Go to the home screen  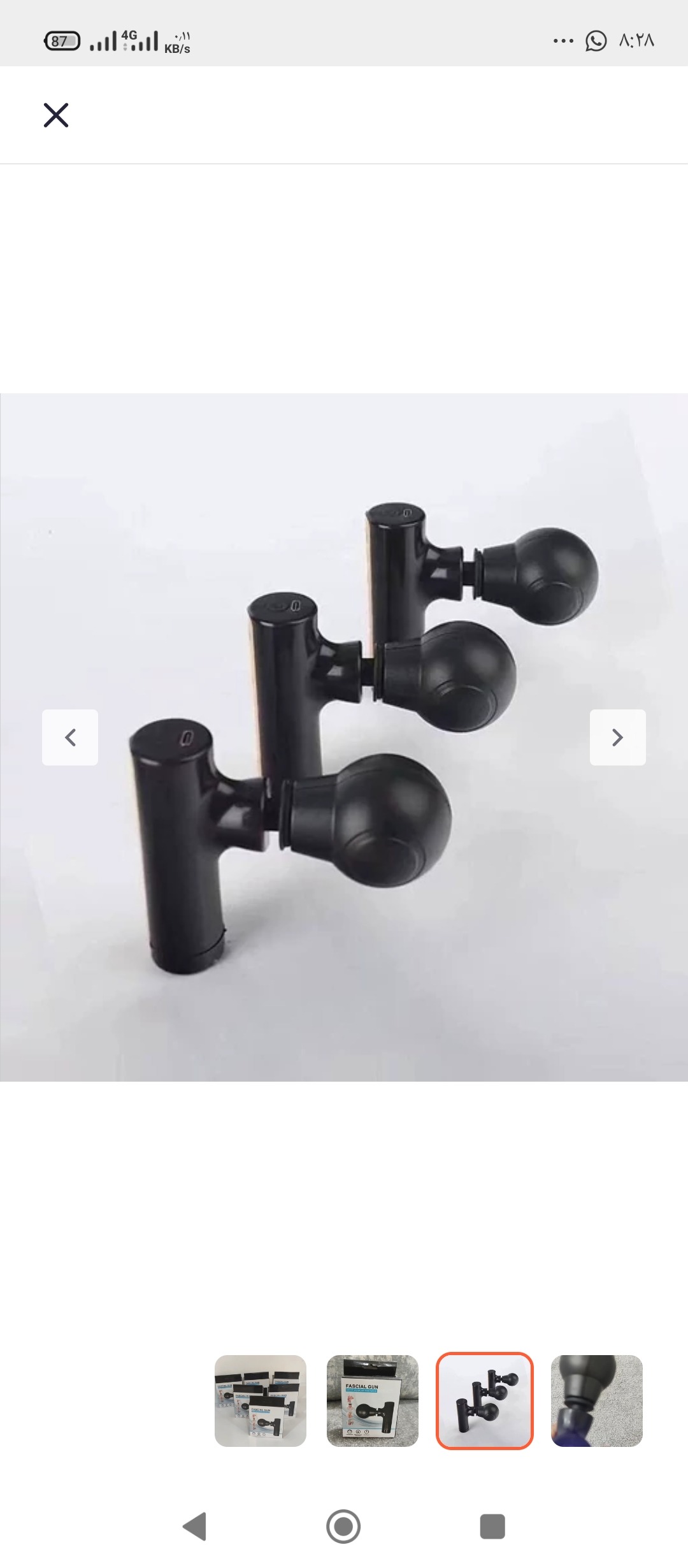pyautogui.click(x=343, y=1527)
